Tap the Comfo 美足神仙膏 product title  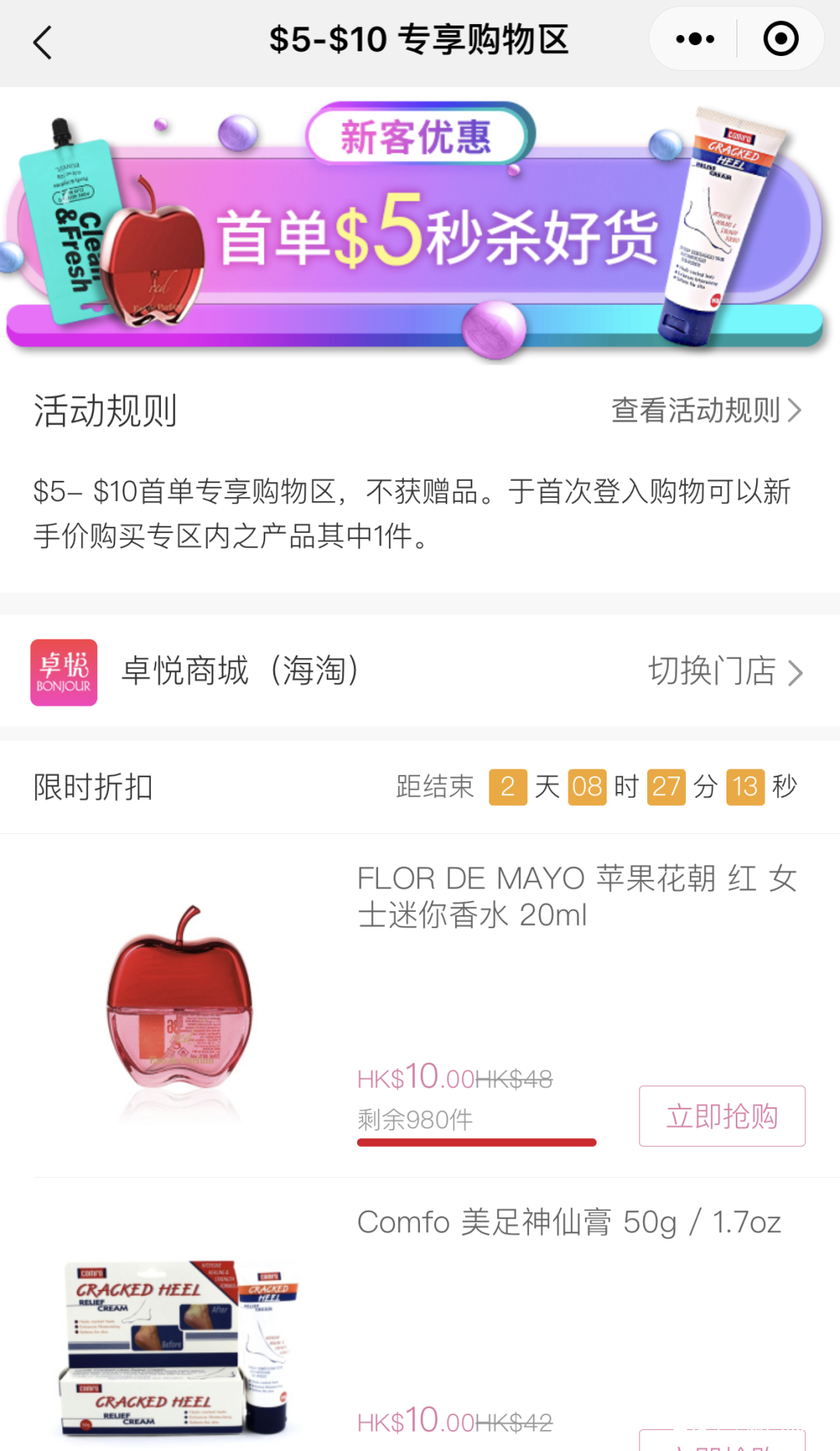pos(568,1221)
